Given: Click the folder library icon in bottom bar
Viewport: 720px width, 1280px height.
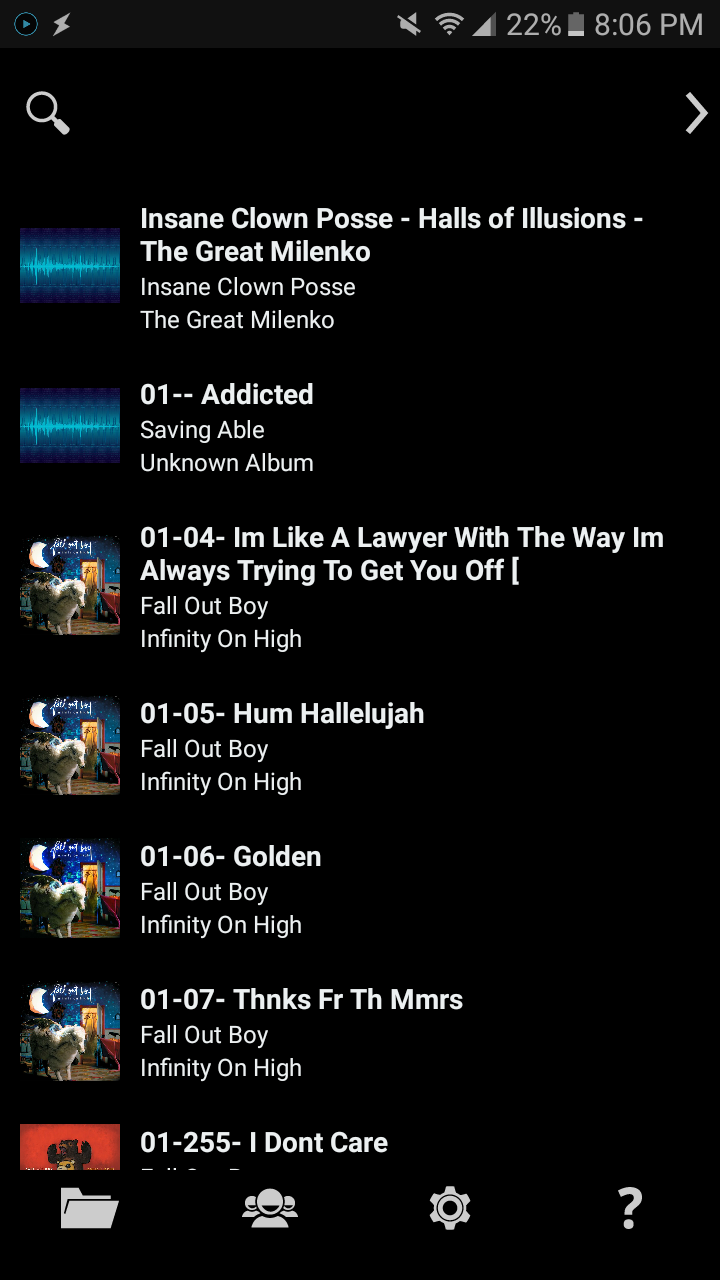Looking at the screenshot, I should (x=89, y=1207).
